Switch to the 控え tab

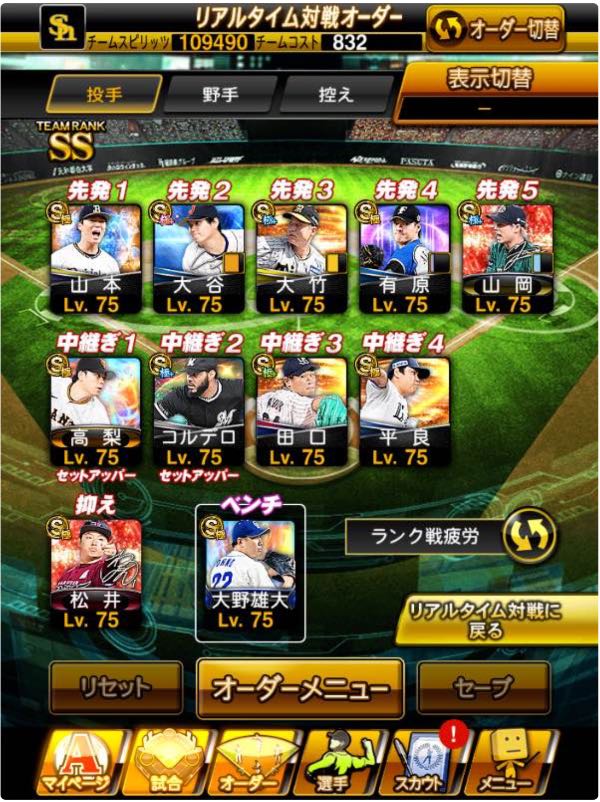(336, 95)
